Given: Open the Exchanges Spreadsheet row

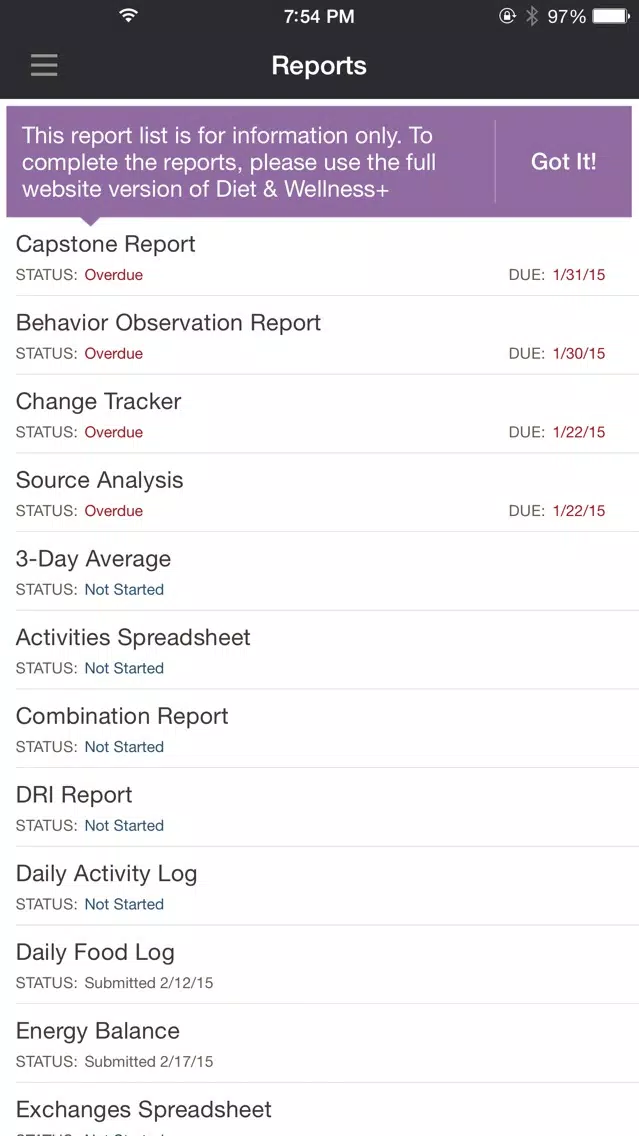Looking at the screenshot, I should [320, 1110].
